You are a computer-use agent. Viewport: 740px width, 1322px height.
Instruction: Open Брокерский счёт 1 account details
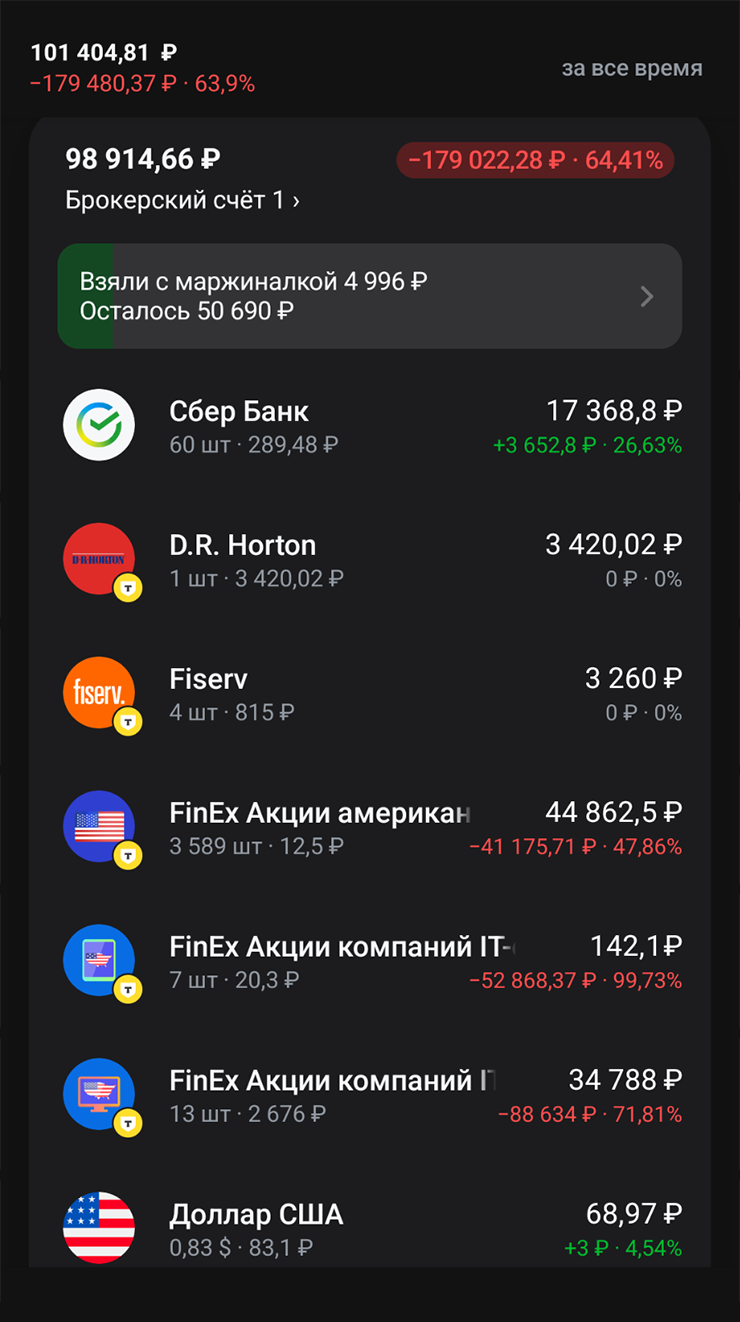(x=183, y=200)
